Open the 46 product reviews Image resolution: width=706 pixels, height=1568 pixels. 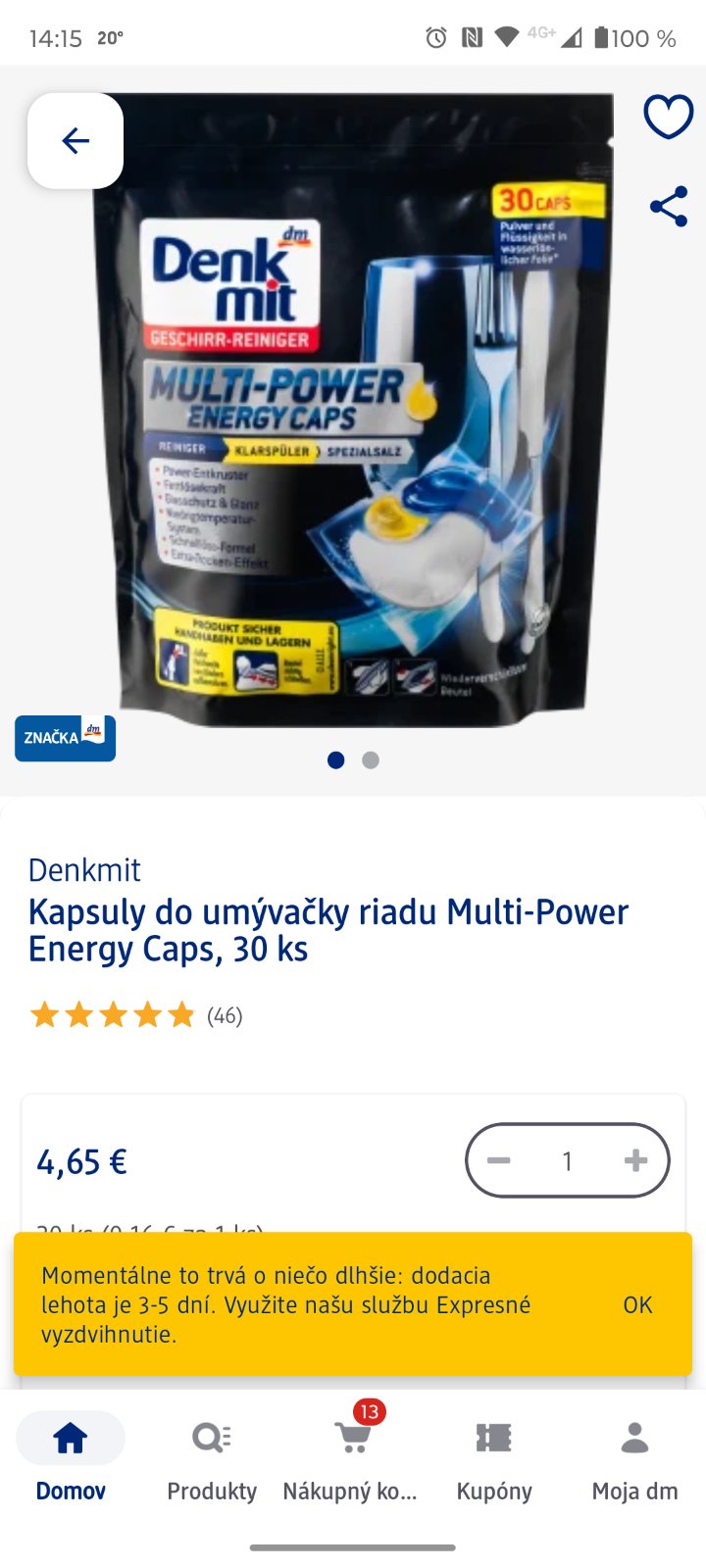coord(136,1015)
